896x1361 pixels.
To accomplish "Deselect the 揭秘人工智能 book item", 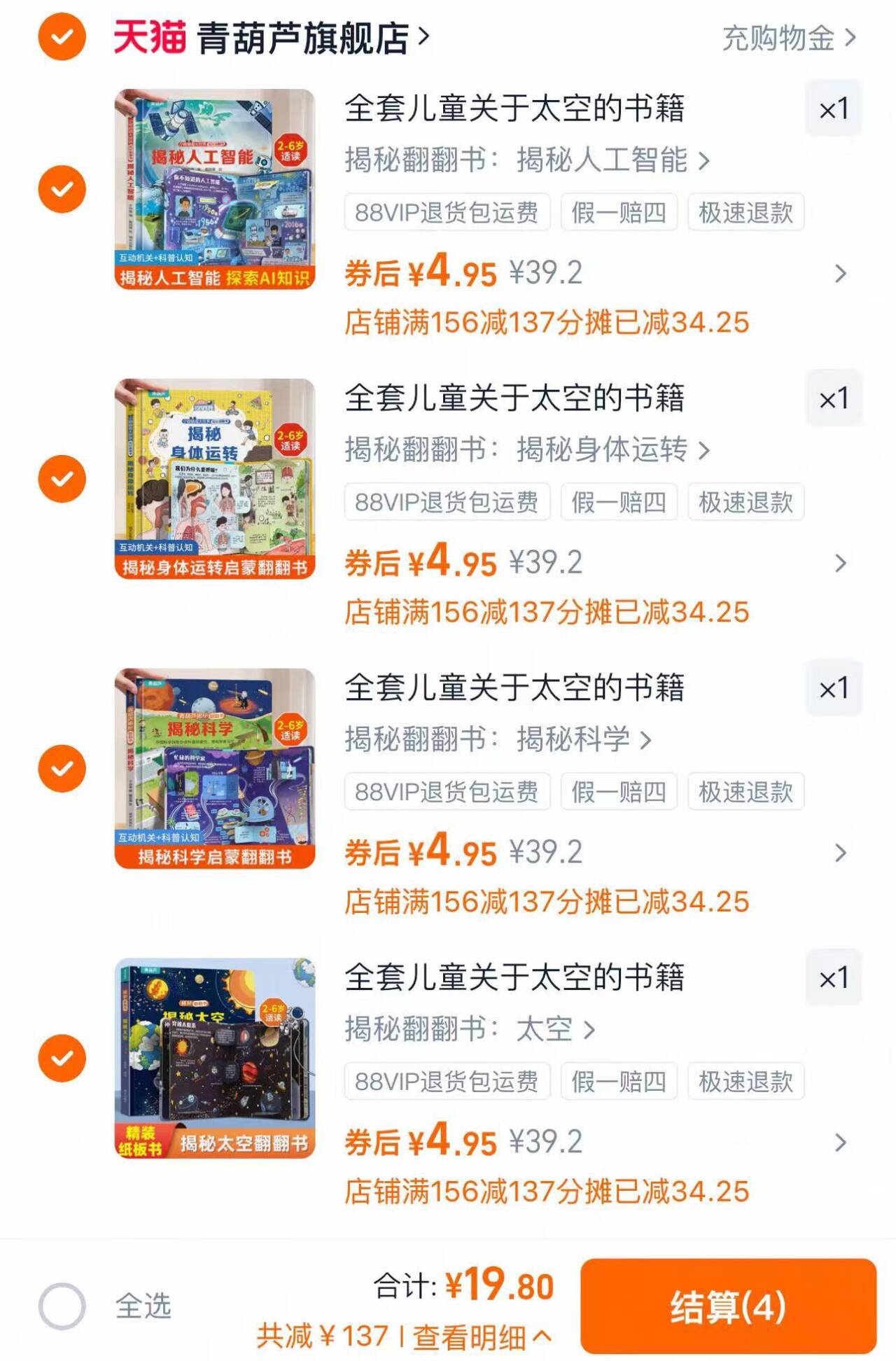I will click(62, 189).
